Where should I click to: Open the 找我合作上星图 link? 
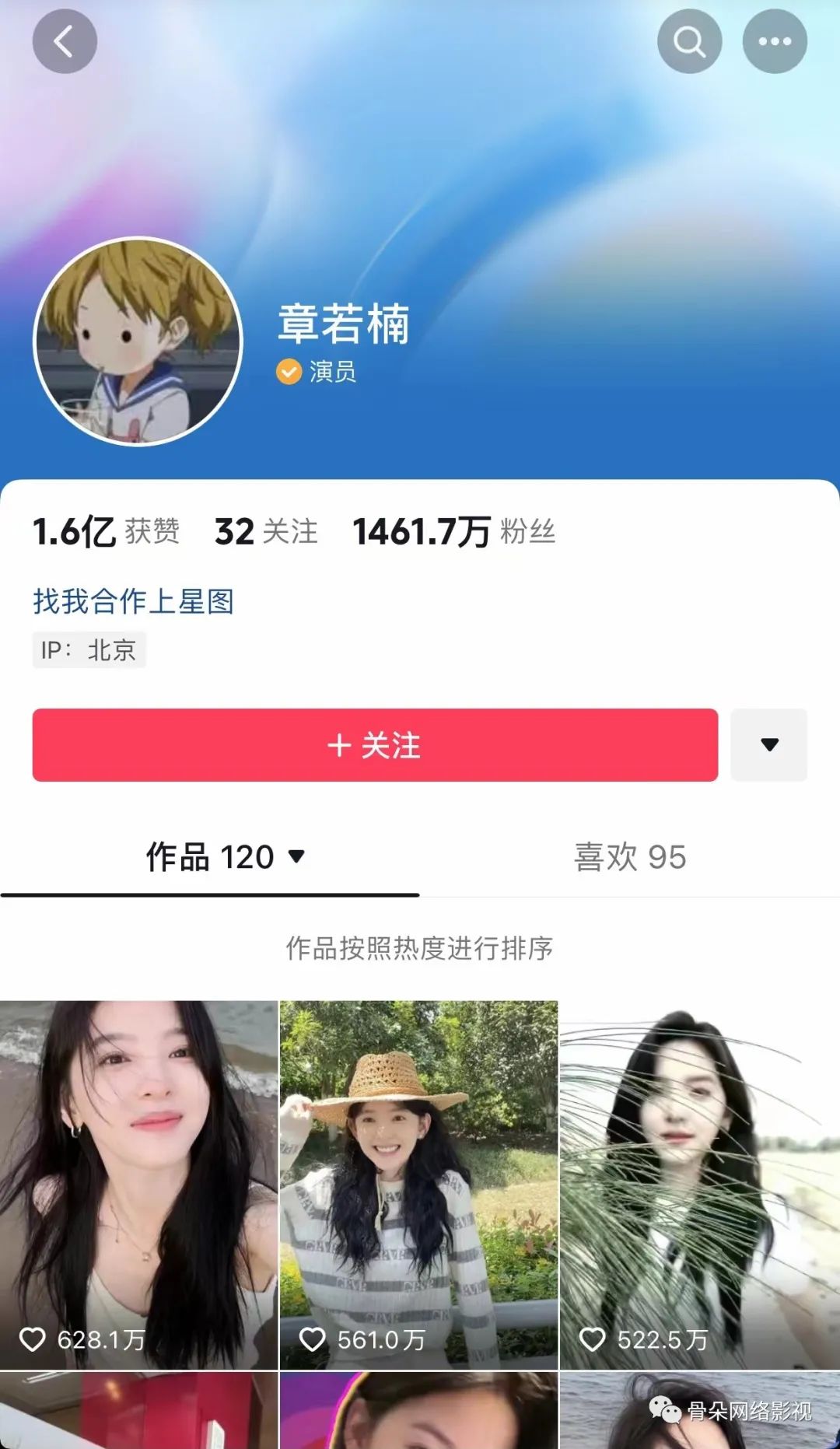click(134, 601)
